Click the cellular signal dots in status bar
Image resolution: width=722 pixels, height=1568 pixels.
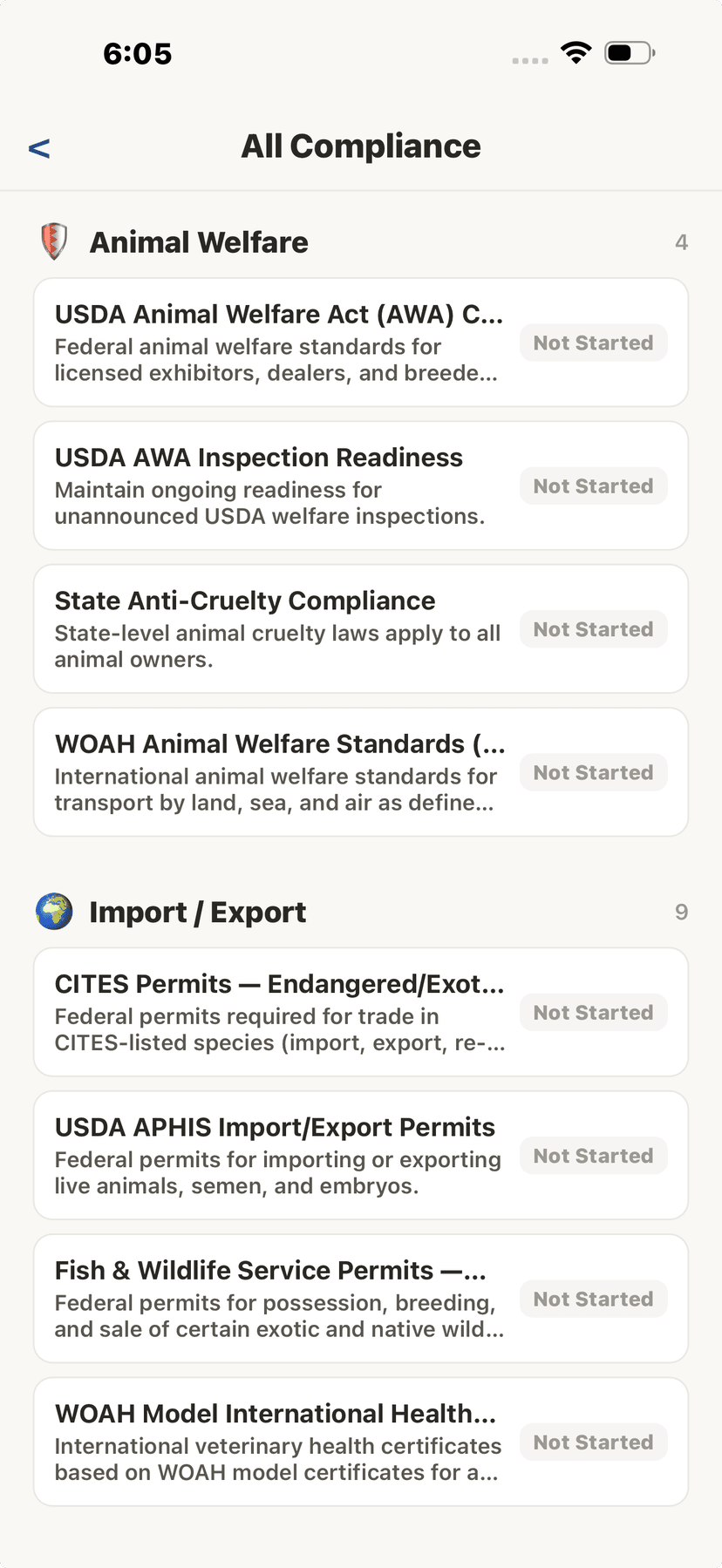529,56
